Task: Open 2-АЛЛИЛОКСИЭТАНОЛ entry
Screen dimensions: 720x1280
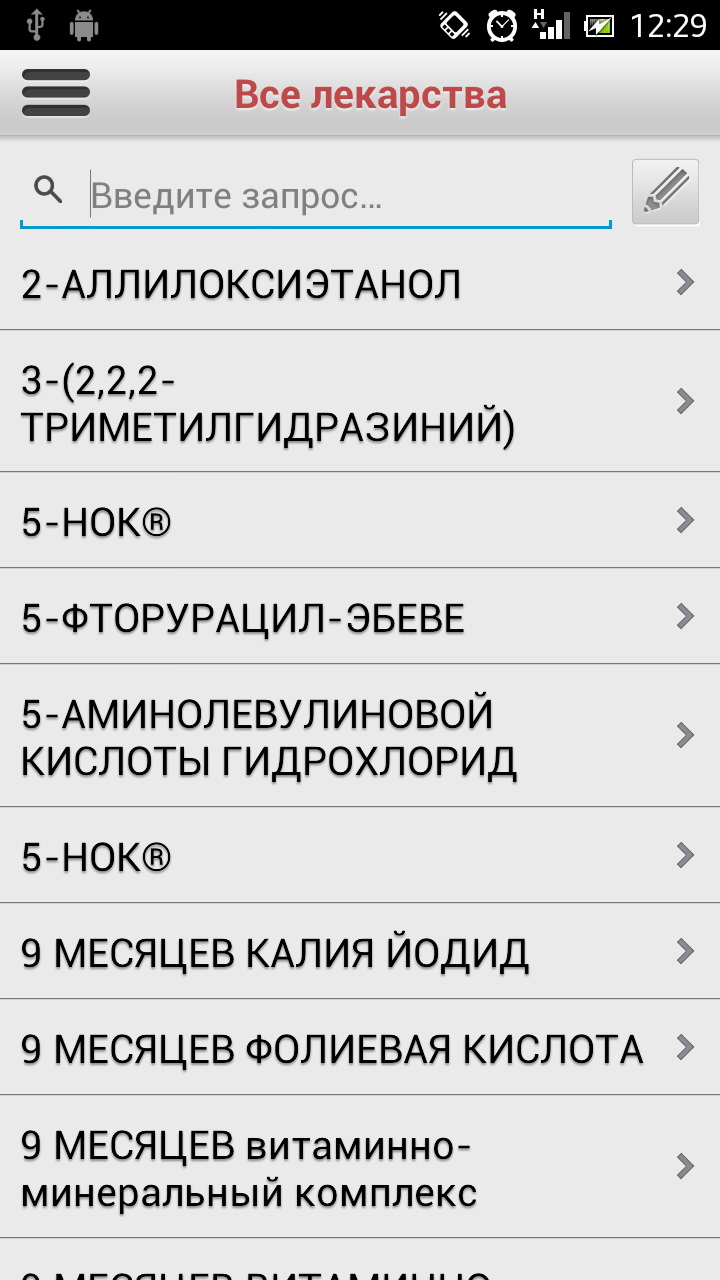Action: (x=358, y=284)
